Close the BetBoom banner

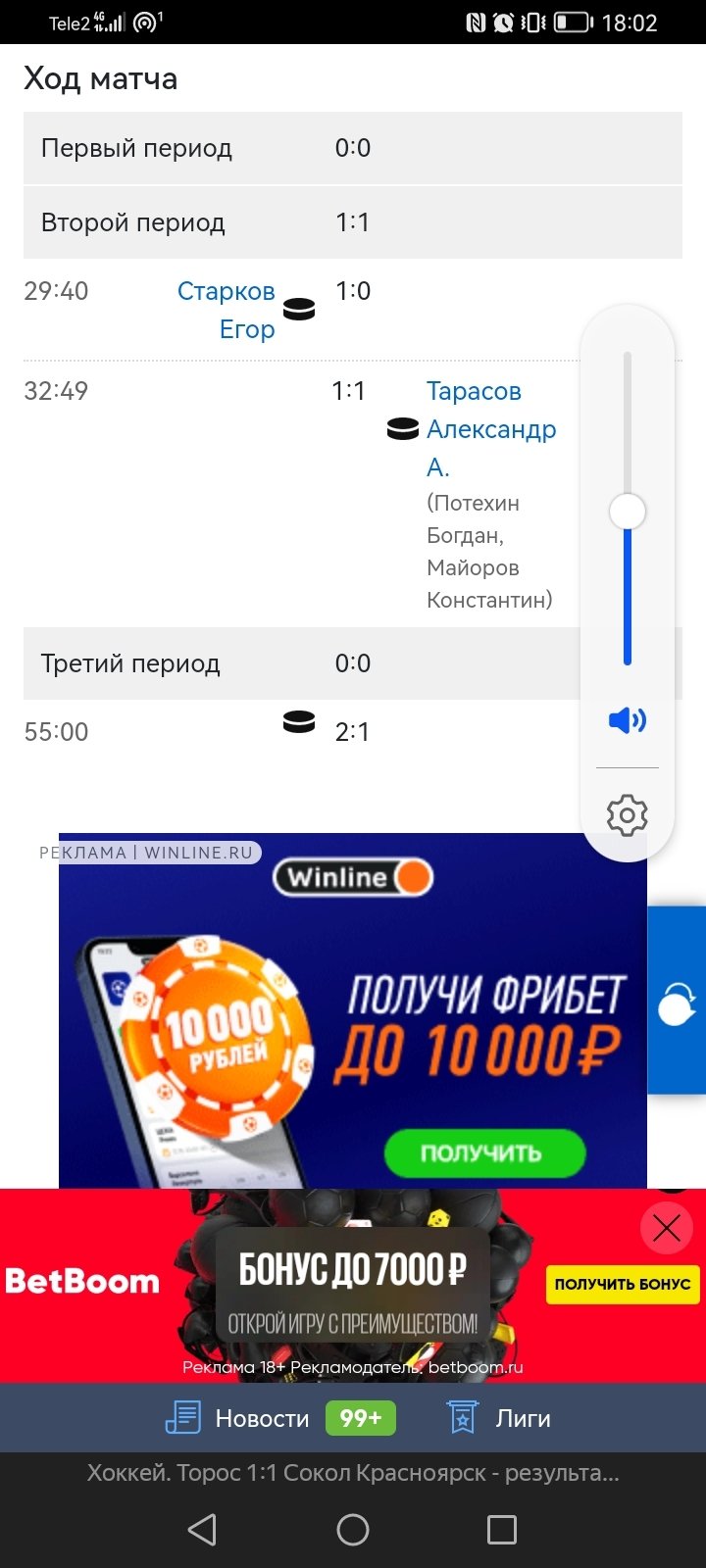click(667, 1228)
